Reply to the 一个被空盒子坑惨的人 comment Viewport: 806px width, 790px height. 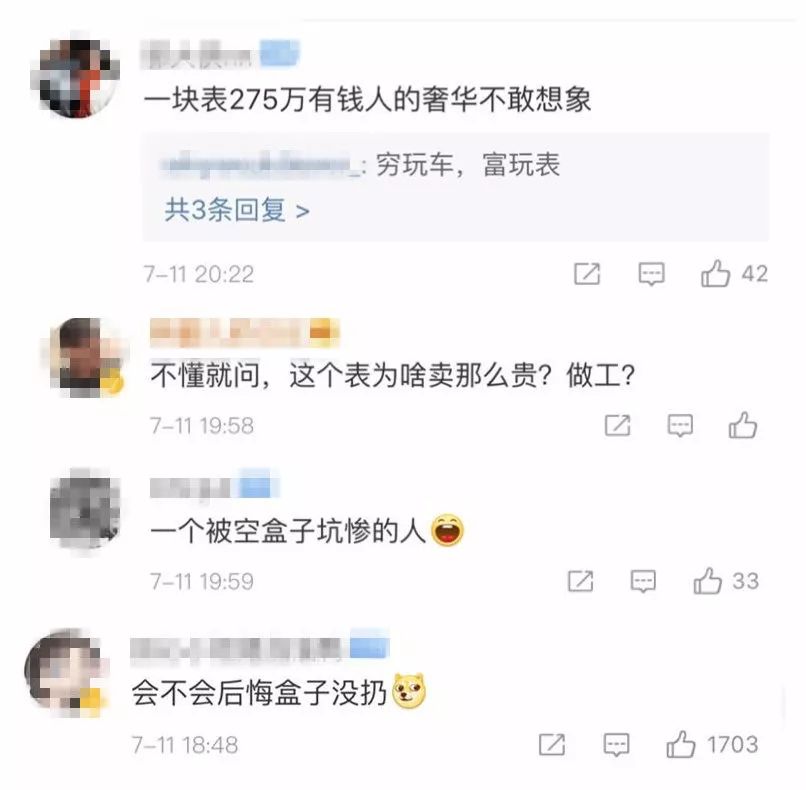[x=643, y=580]
